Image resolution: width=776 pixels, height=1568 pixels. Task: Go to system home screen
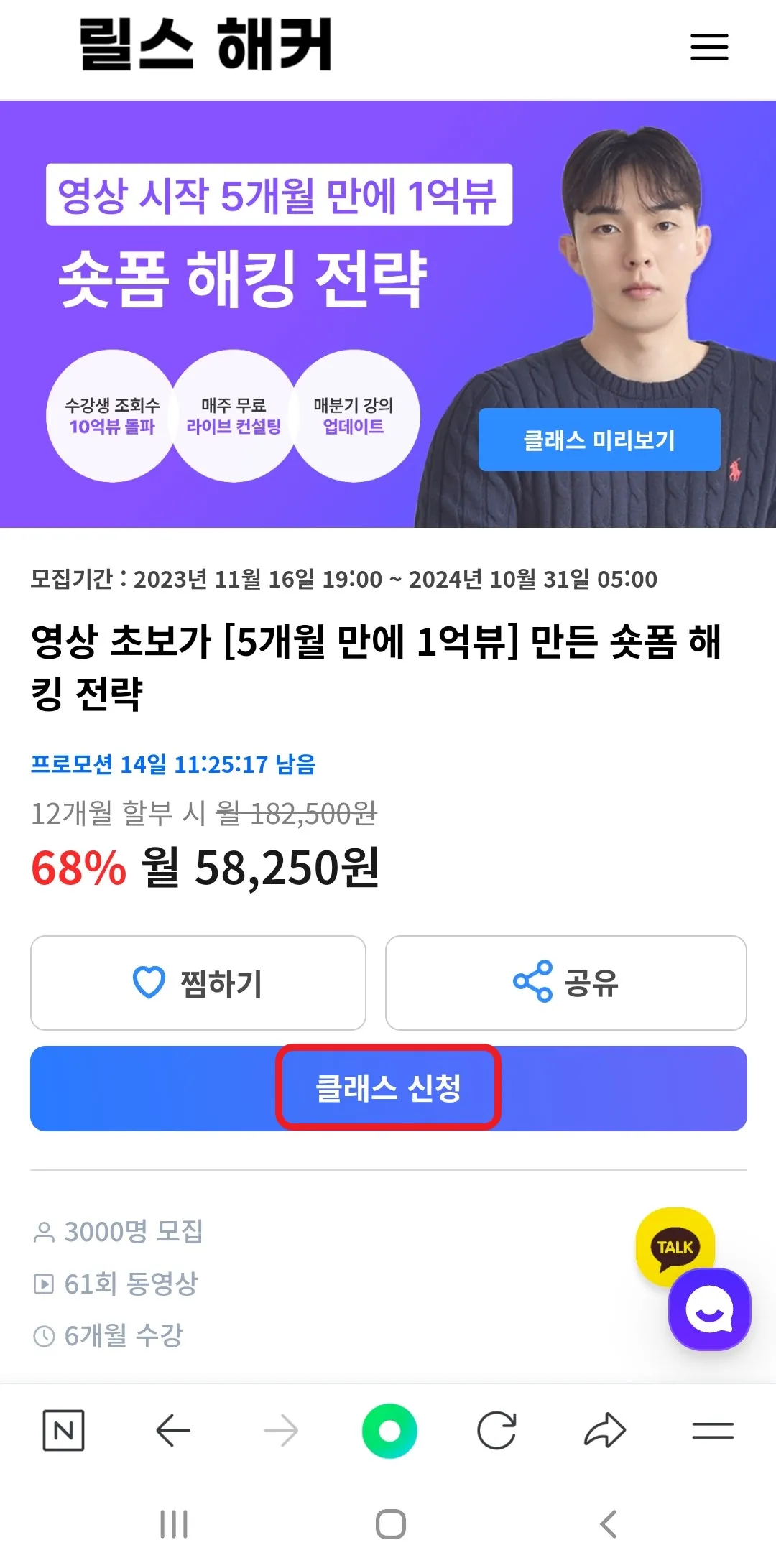(390, 1523)
